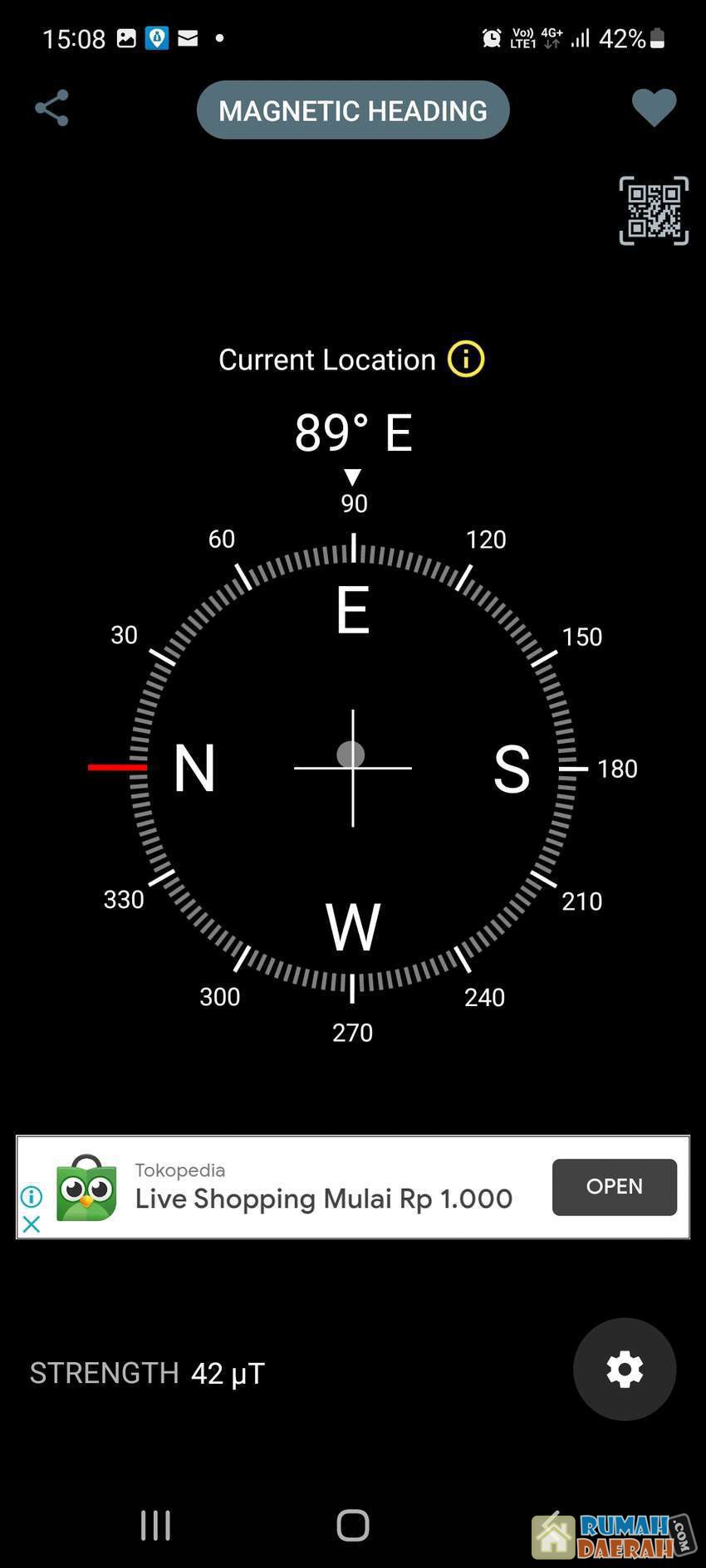Tap the MAGNETIC HEADING button
The width and height of the screenshot is (706, 1568).
353,110
